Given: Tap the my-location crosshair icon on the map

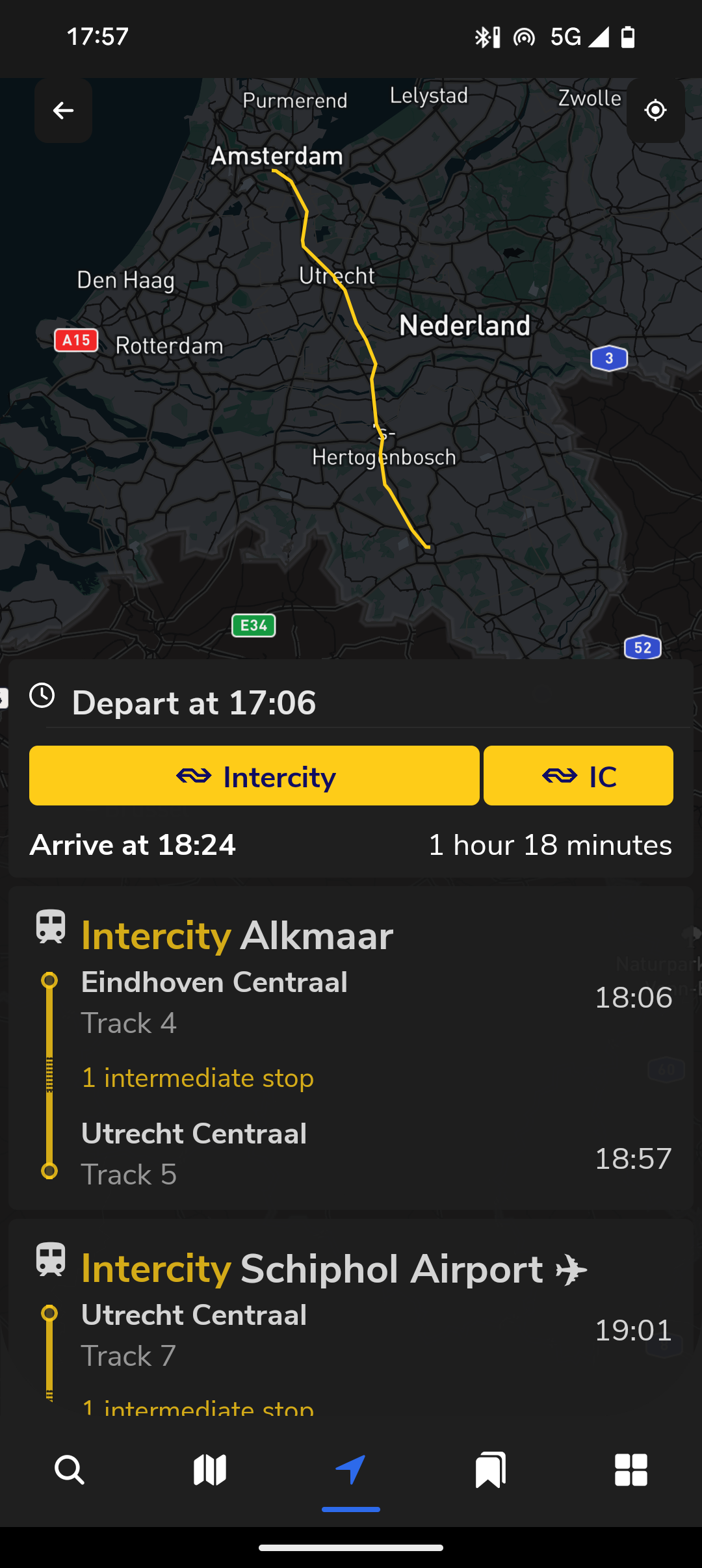Looking at the screenshot, I should click(655, 111).
